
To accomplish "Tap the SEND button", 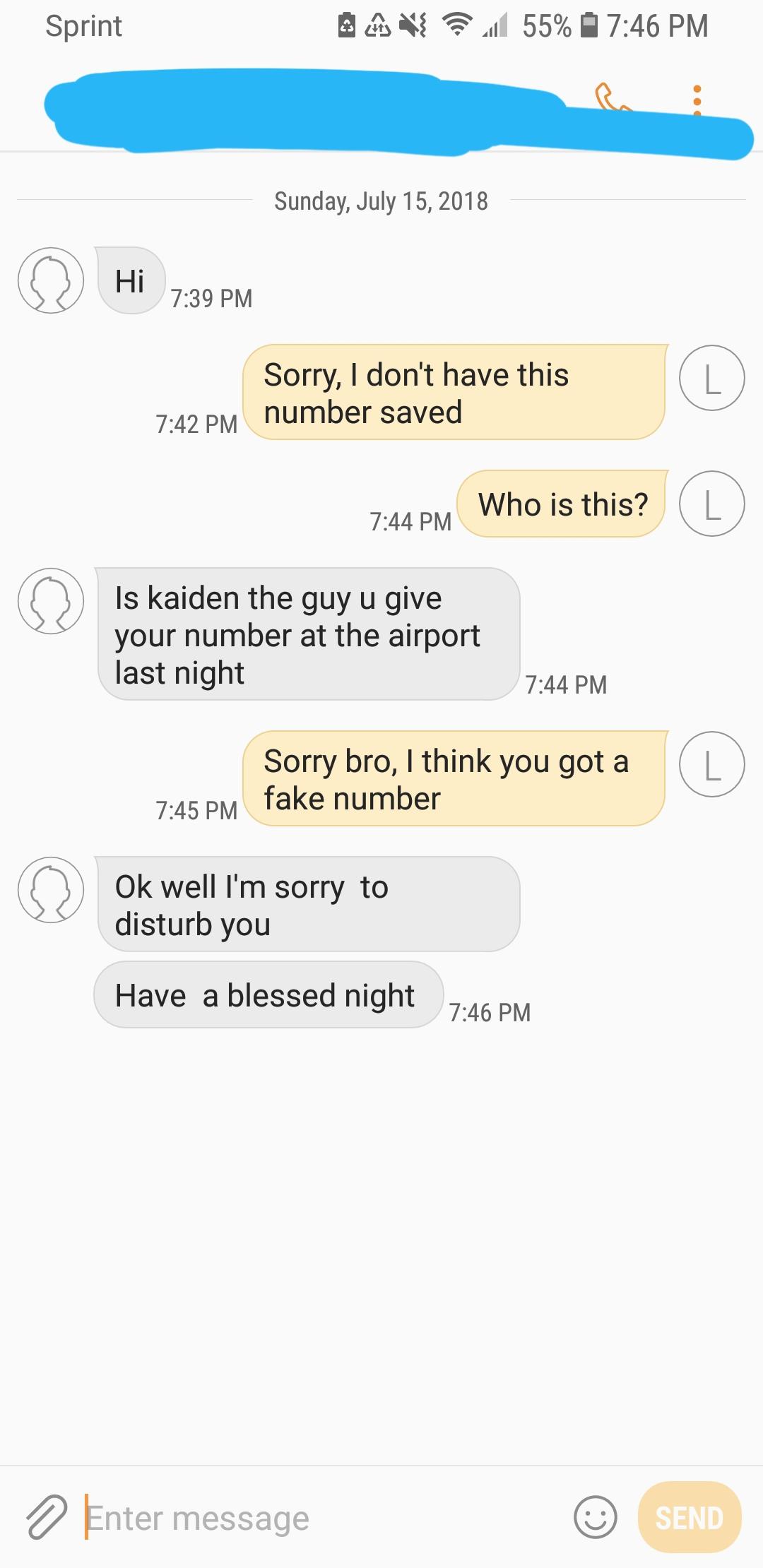I will point(689,1517).
